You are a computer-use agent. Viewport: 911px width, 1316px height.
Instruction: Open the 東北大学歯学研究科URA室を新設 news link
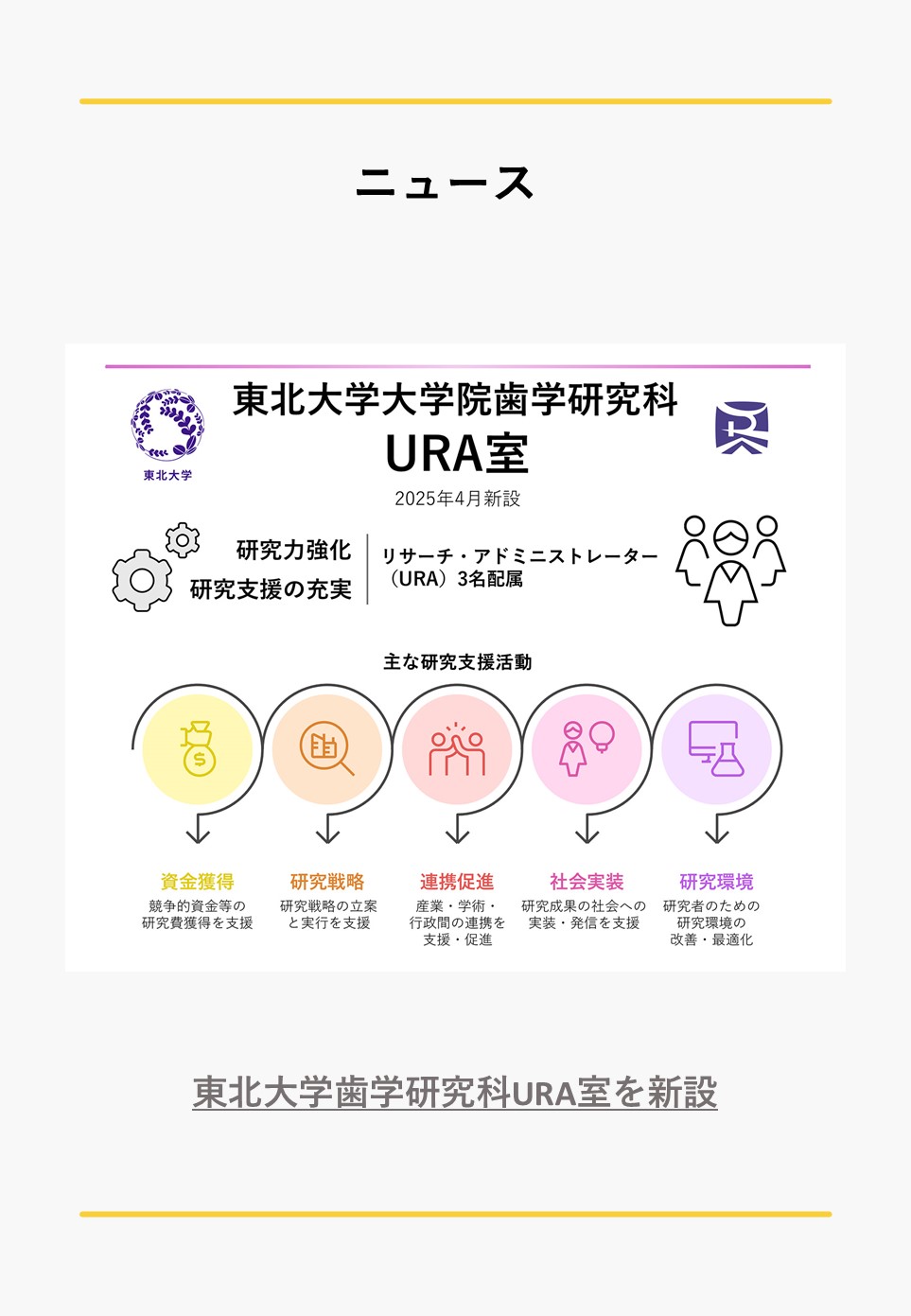455,1093
